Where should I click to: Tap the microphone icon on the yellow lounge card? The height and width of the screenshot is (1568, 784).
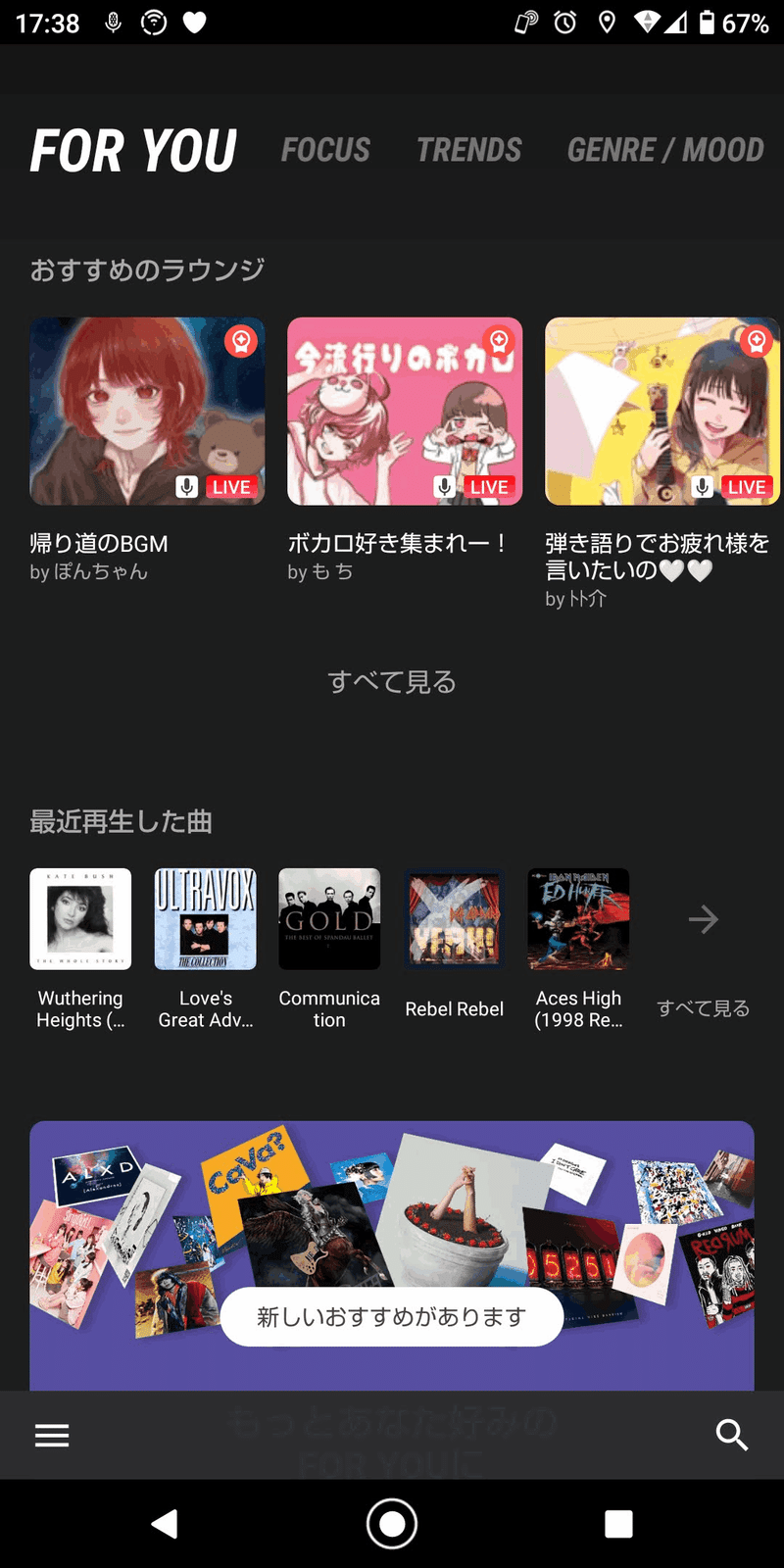(701, 485)
